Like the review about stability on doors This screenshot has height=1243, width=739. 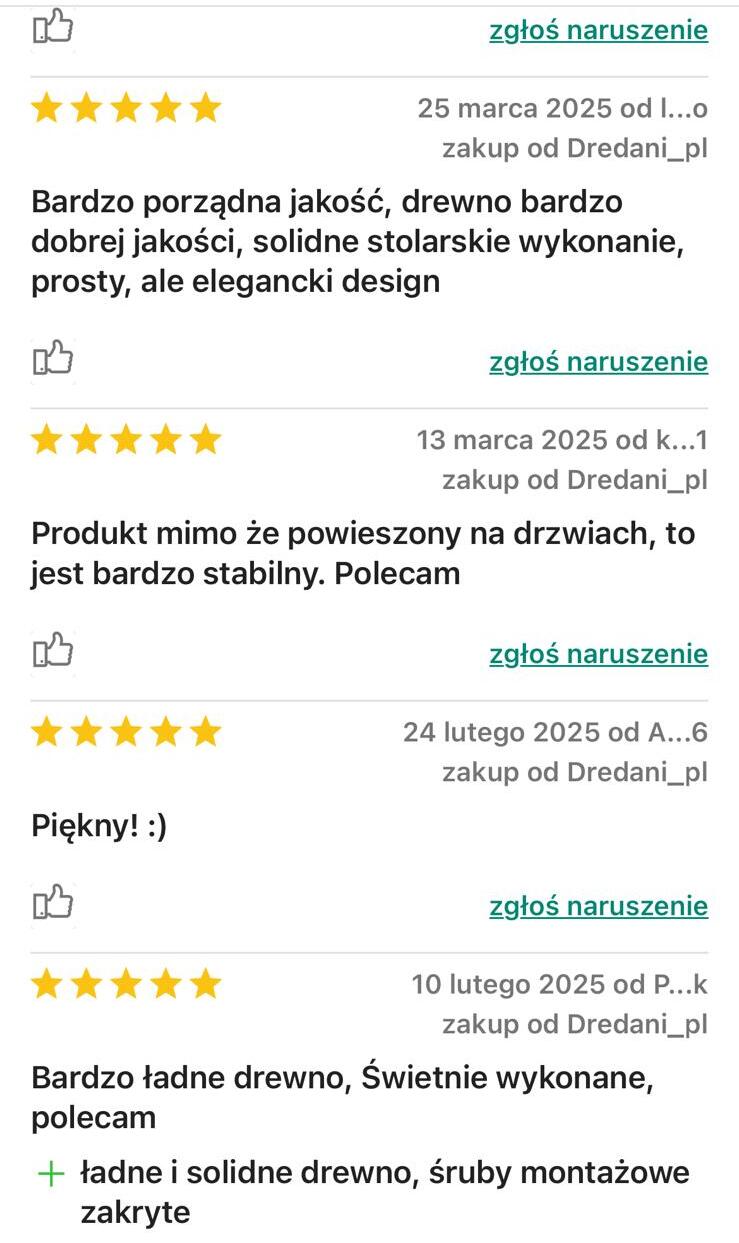(54, 651)
